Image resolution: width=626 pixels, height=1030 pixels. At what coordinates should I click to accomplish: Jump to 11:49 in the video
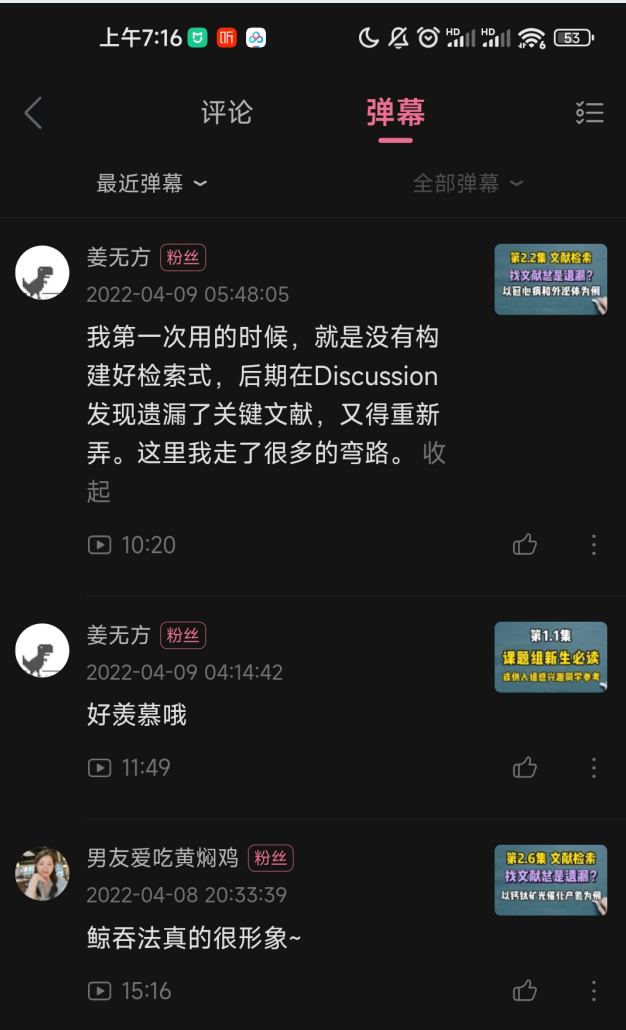(129, 767)
